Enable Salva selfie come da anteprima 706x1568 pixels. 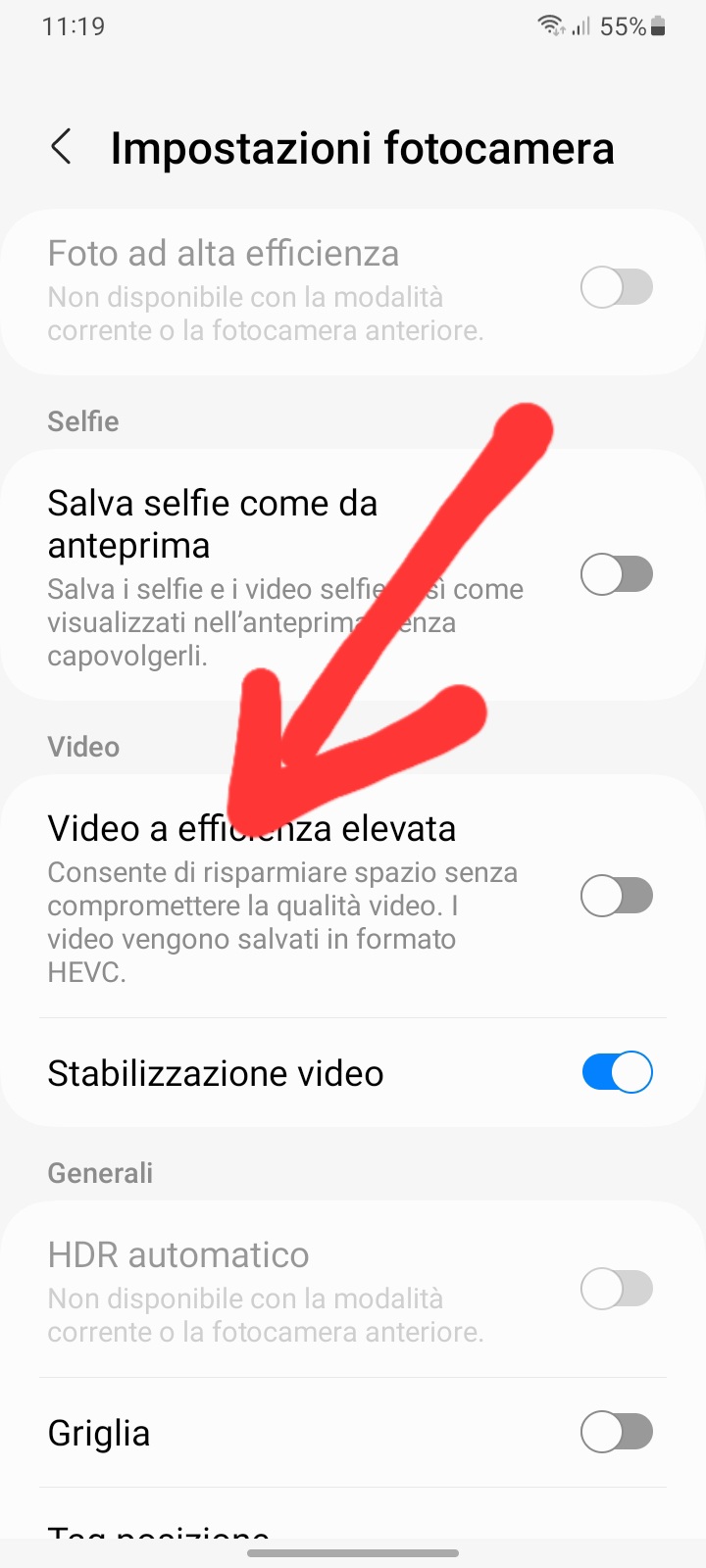[x=617, y=574]
